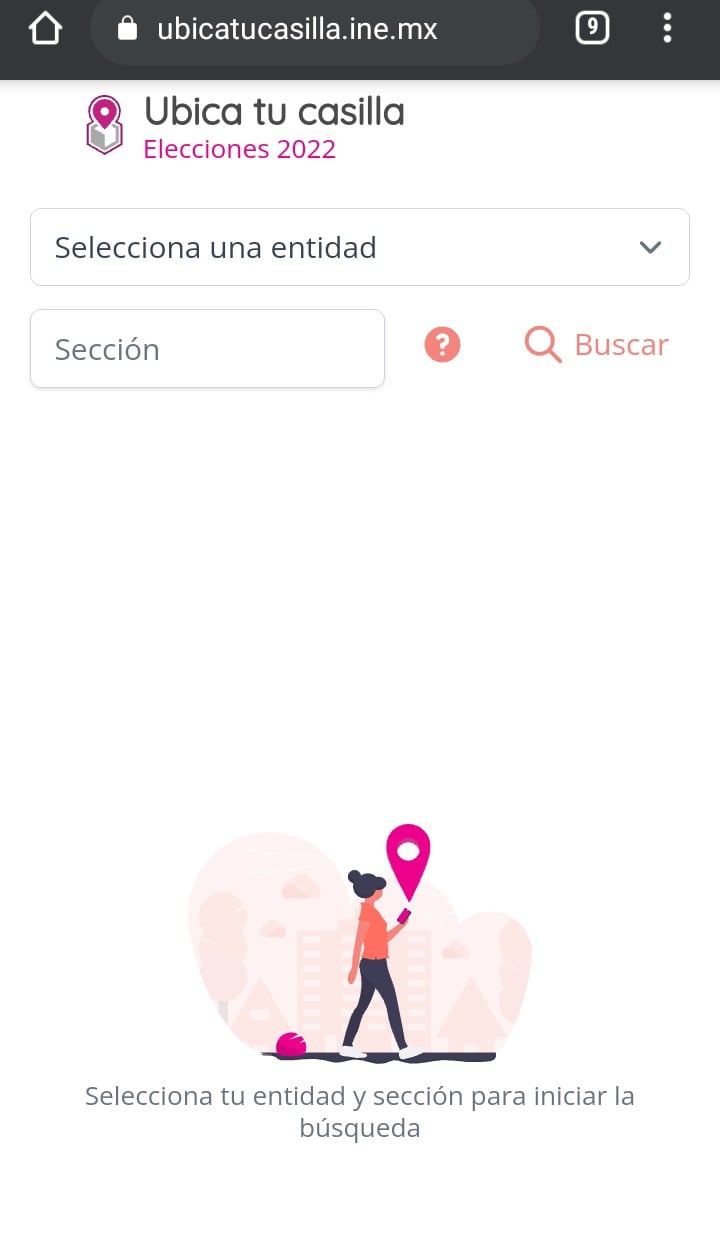Go to the browser home page

45,29
